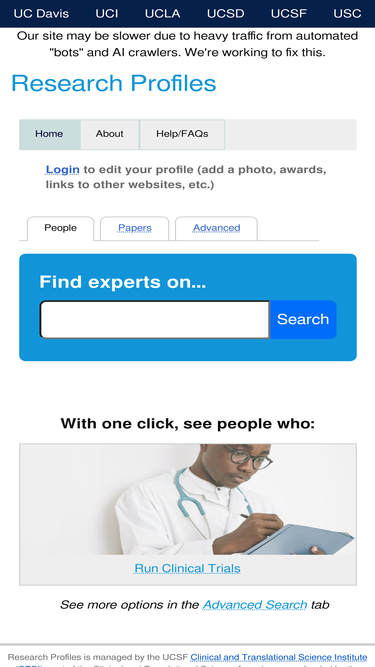Switch to the Papers tab

tap(134, 228)
